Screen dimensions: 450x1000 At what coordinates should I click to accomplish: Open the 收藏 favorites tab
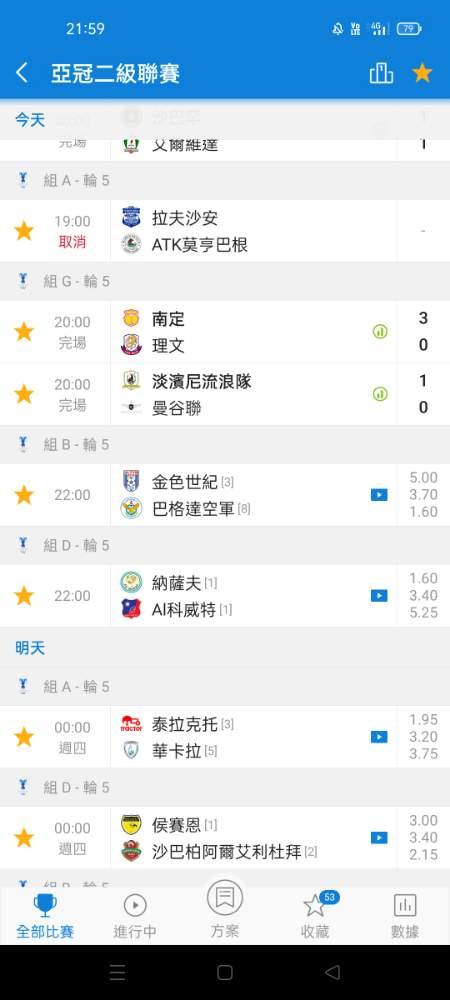click(x=316, y=916)
